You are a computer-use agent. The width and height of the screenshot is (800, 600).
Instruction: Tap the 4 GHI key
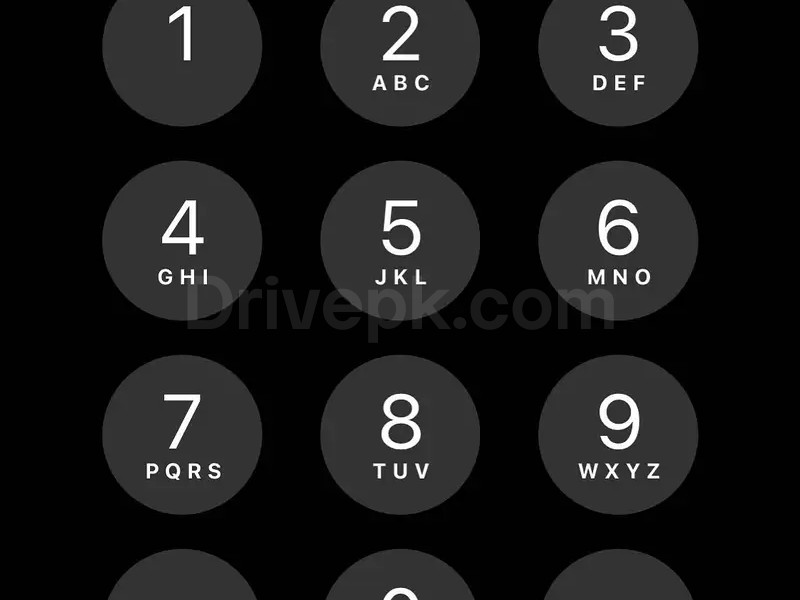click(x=182, y=241)
